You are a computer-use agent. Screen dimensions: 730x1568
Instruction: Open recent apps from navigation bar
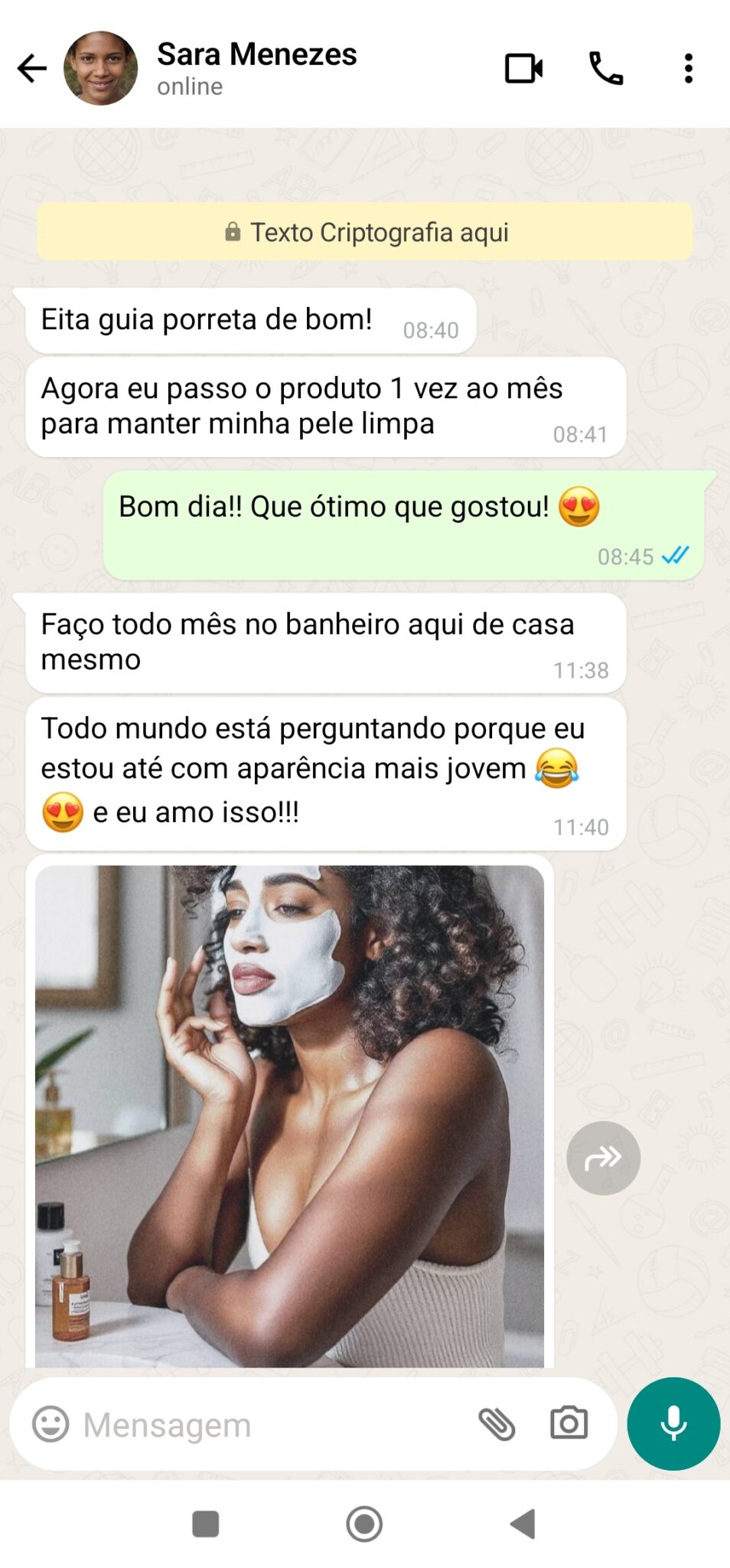[205, 1524]
